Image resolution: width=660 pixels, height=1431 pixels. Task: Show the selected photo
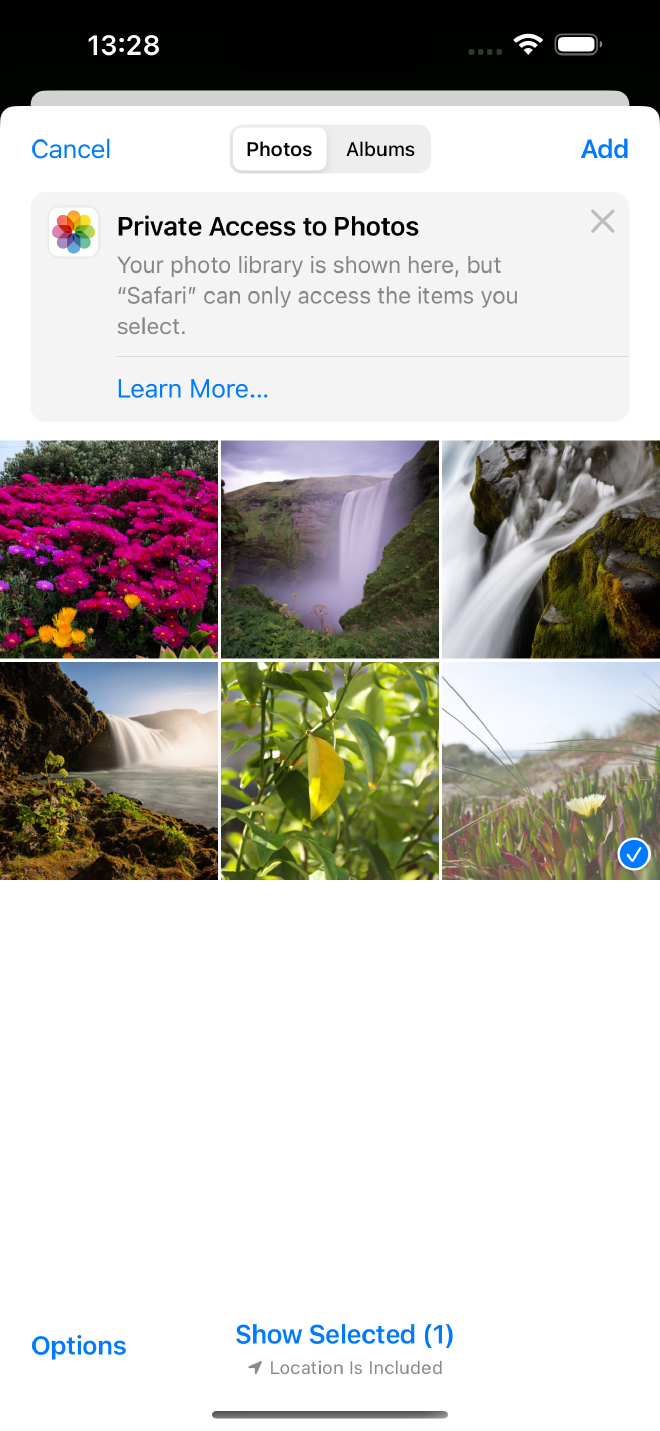pyautogui.click(x=344, y=1335)
